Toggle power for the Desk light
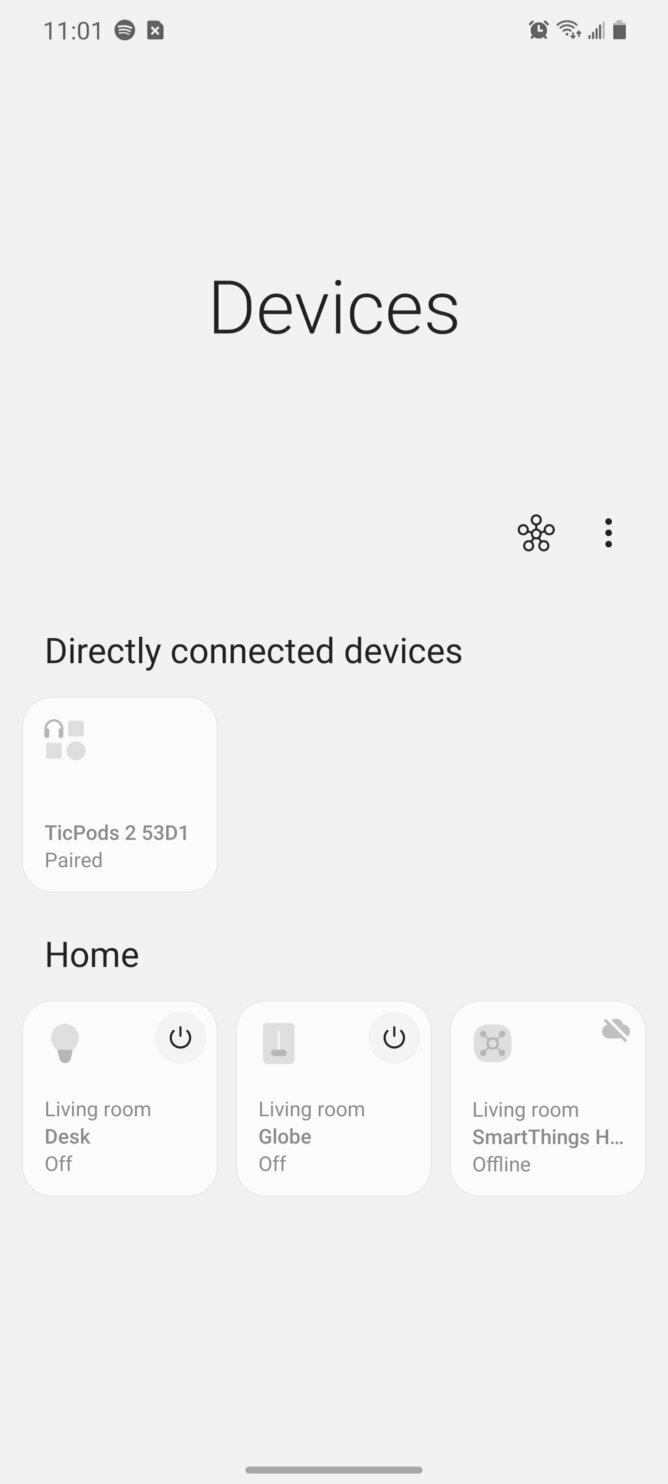Image resolution: width=668 pixels, height=1484 pixels. (180, 1038)
